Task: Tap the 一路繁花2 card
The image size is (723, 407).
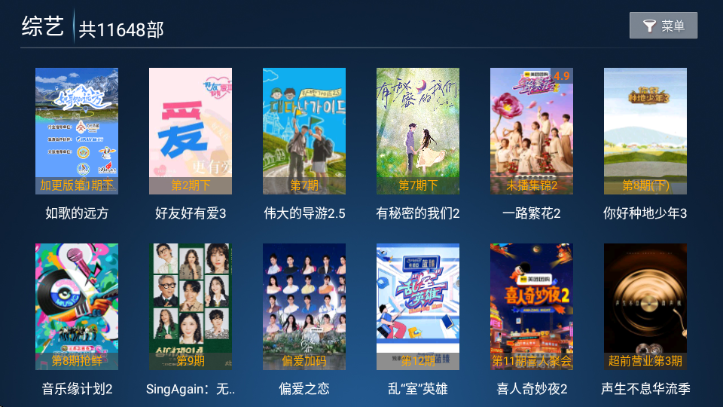Action: (531, 131)
